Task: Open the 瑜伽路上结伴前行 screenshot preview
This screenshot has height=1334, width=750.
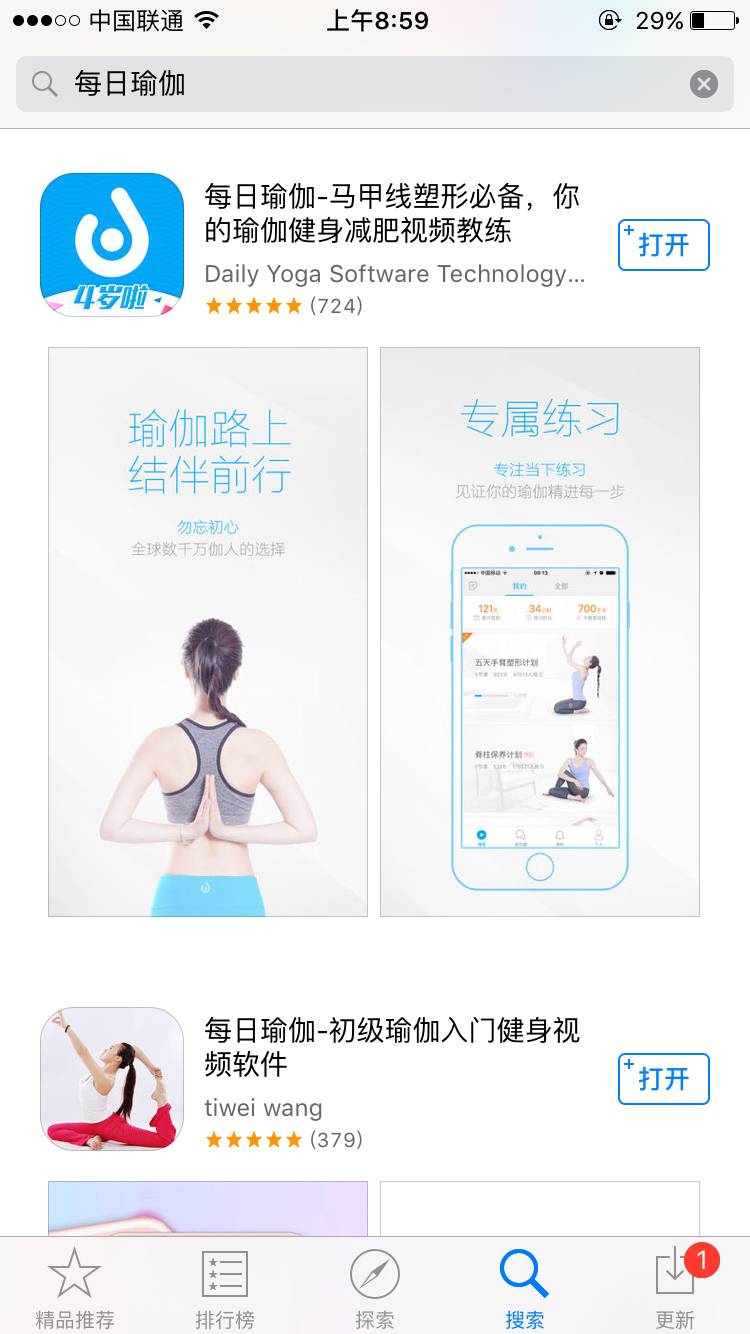Action: (208, 632)
